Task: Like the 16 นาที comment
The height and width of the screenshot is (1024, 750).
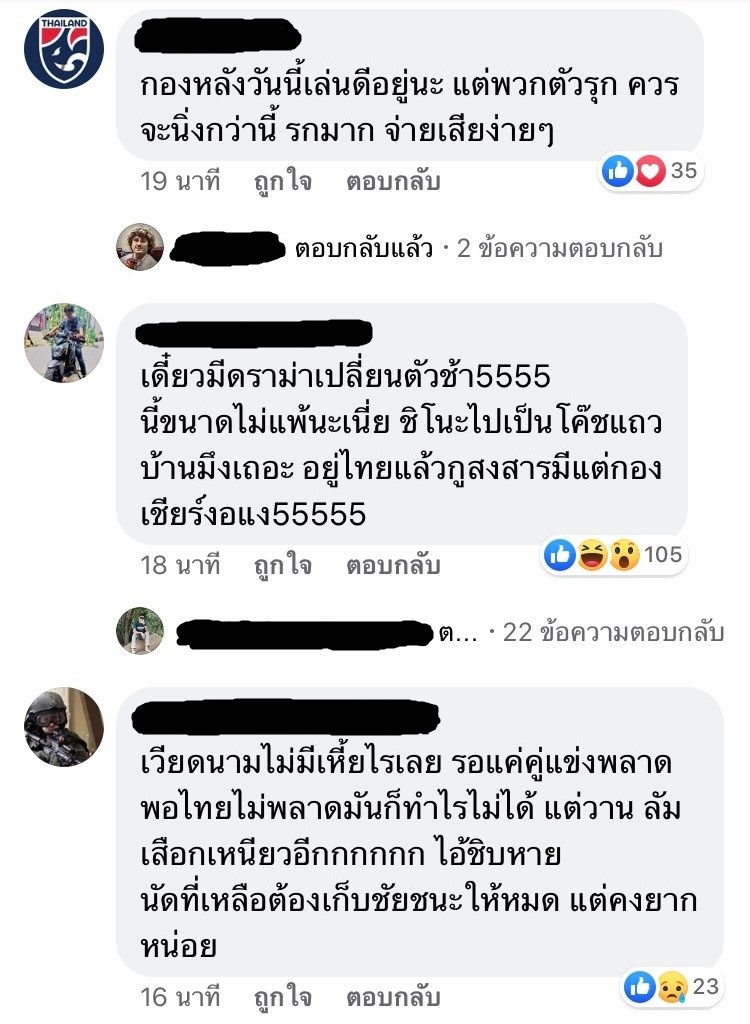Action: [282, 997]
